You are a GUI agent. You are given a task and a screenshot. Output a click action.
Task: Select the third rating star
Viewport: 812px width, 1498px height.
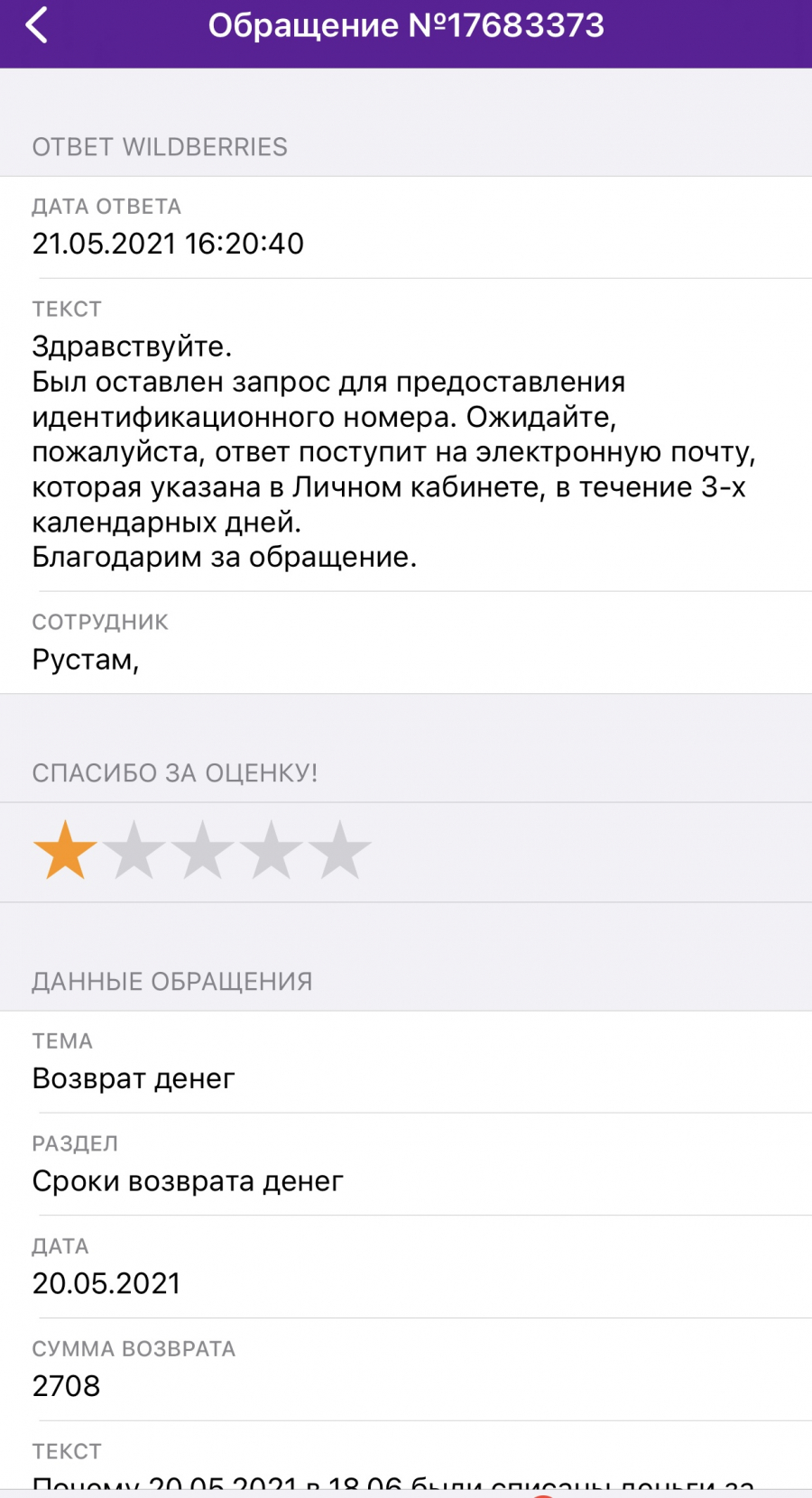(x=202, y=850)
